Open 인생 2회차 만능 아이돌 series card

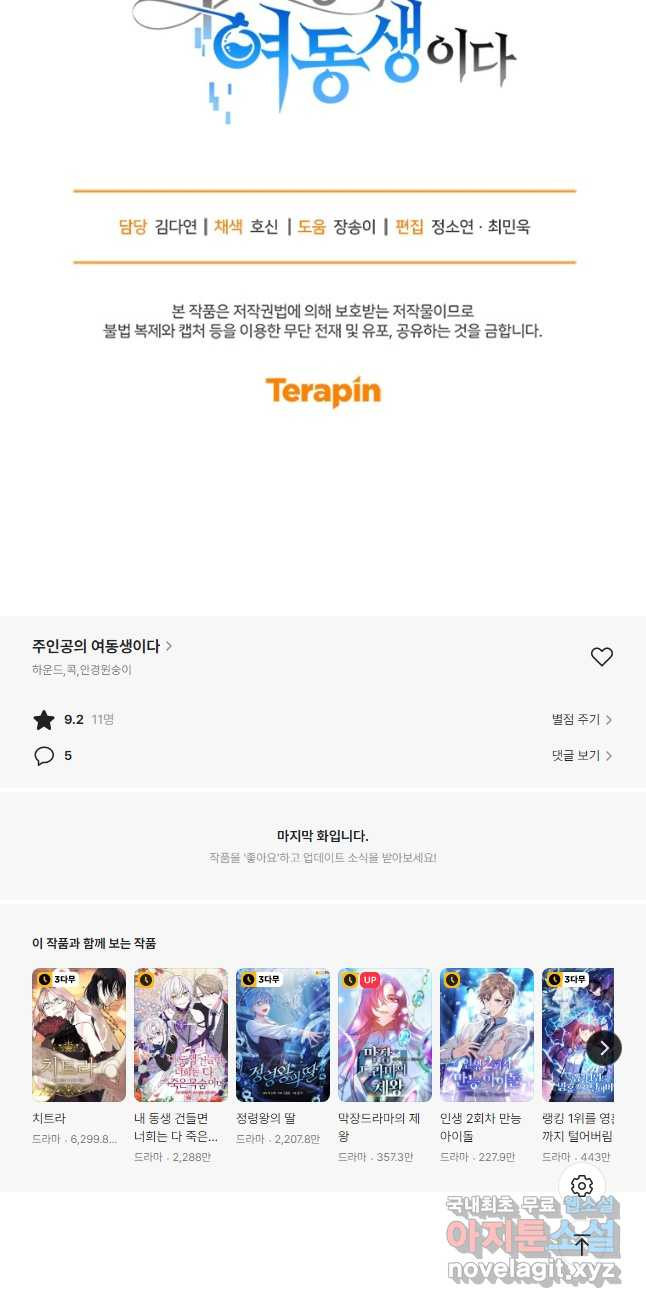pos(487,1065)
